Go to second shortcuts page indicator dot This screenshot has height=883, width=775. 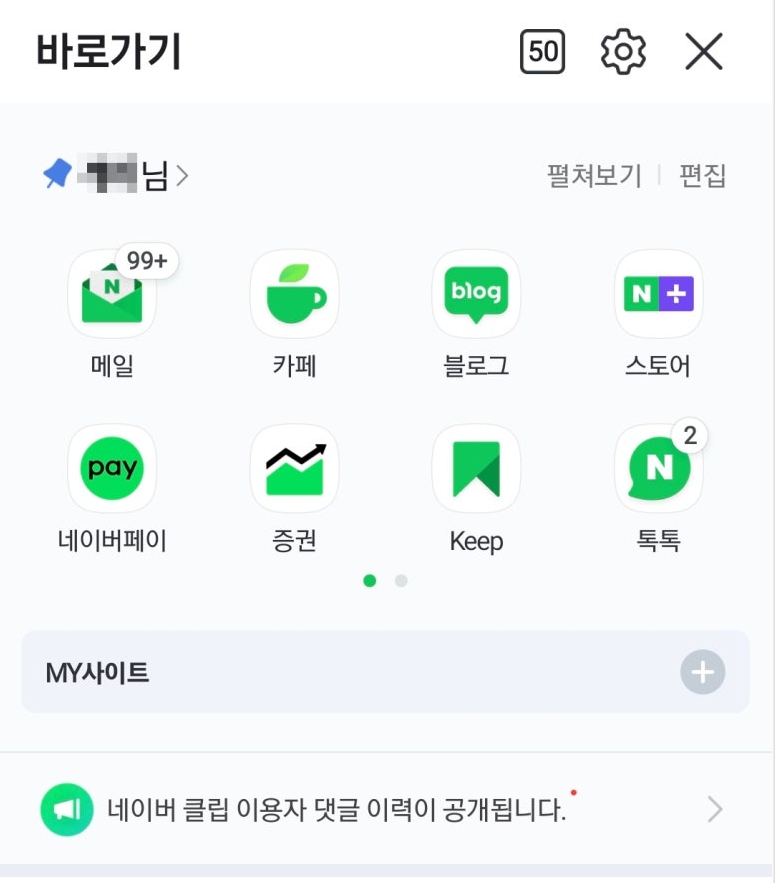(401, 580)
